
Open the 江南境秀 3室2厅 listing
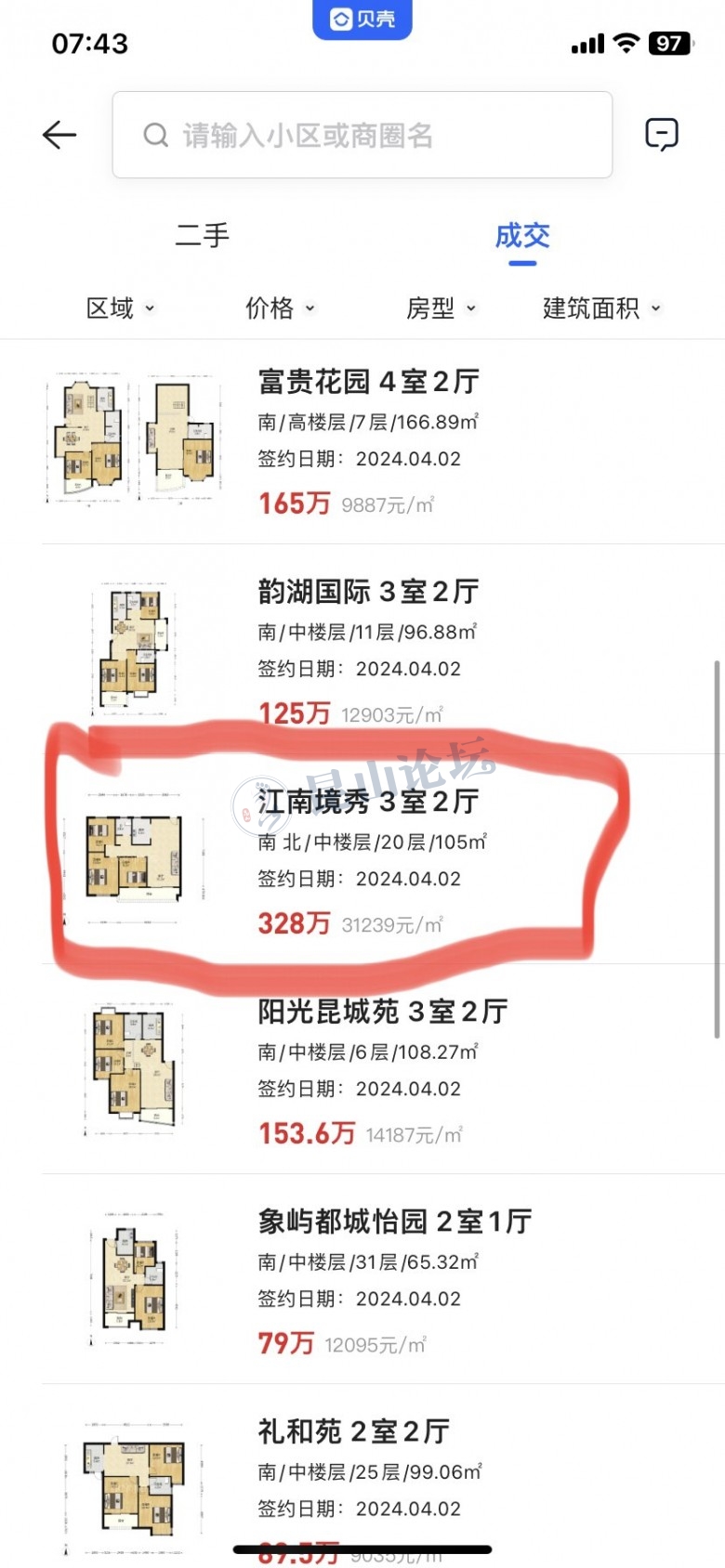(x=368, y=802)
